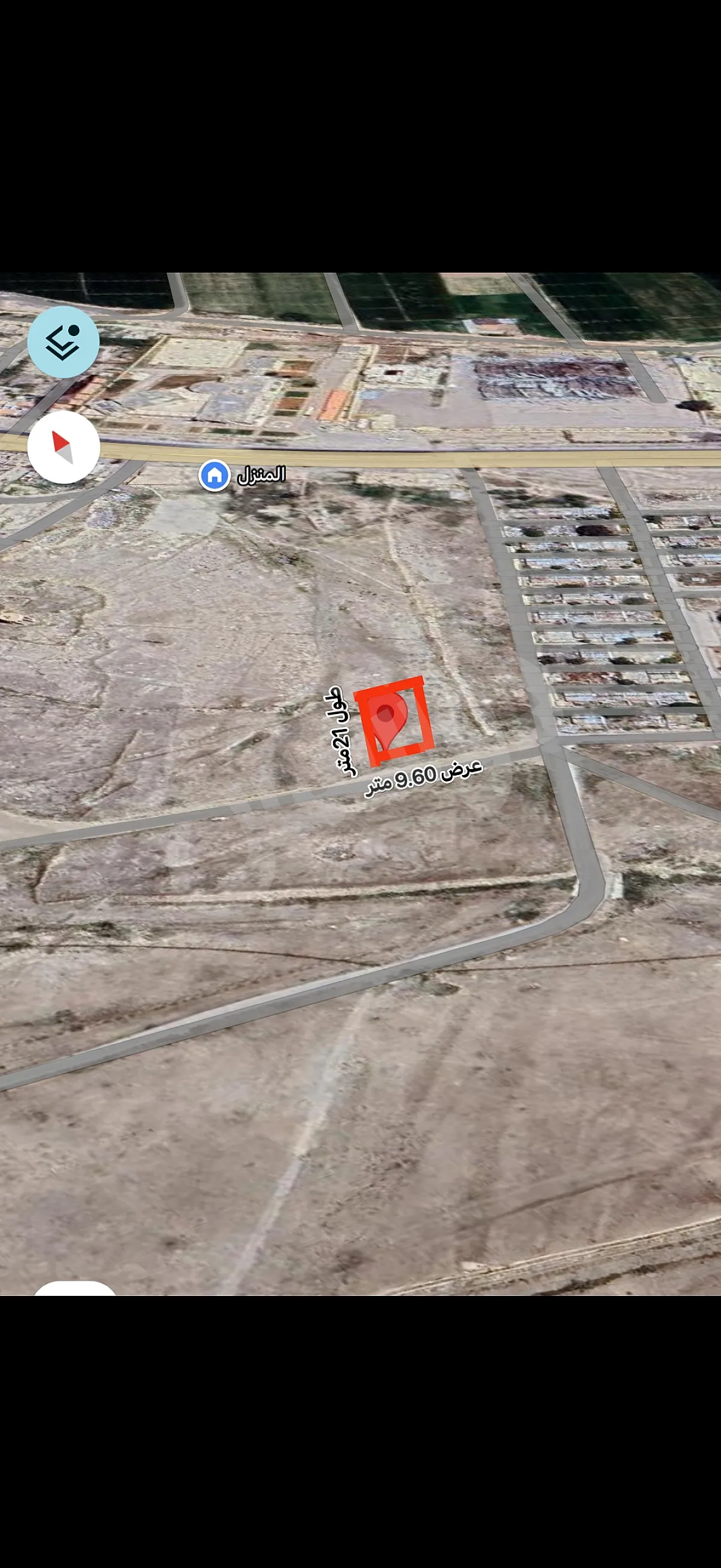The width and height of the screenshot is (721, 1568).
Task: Tap the compass to reset north
Action: tap(63, 447)
